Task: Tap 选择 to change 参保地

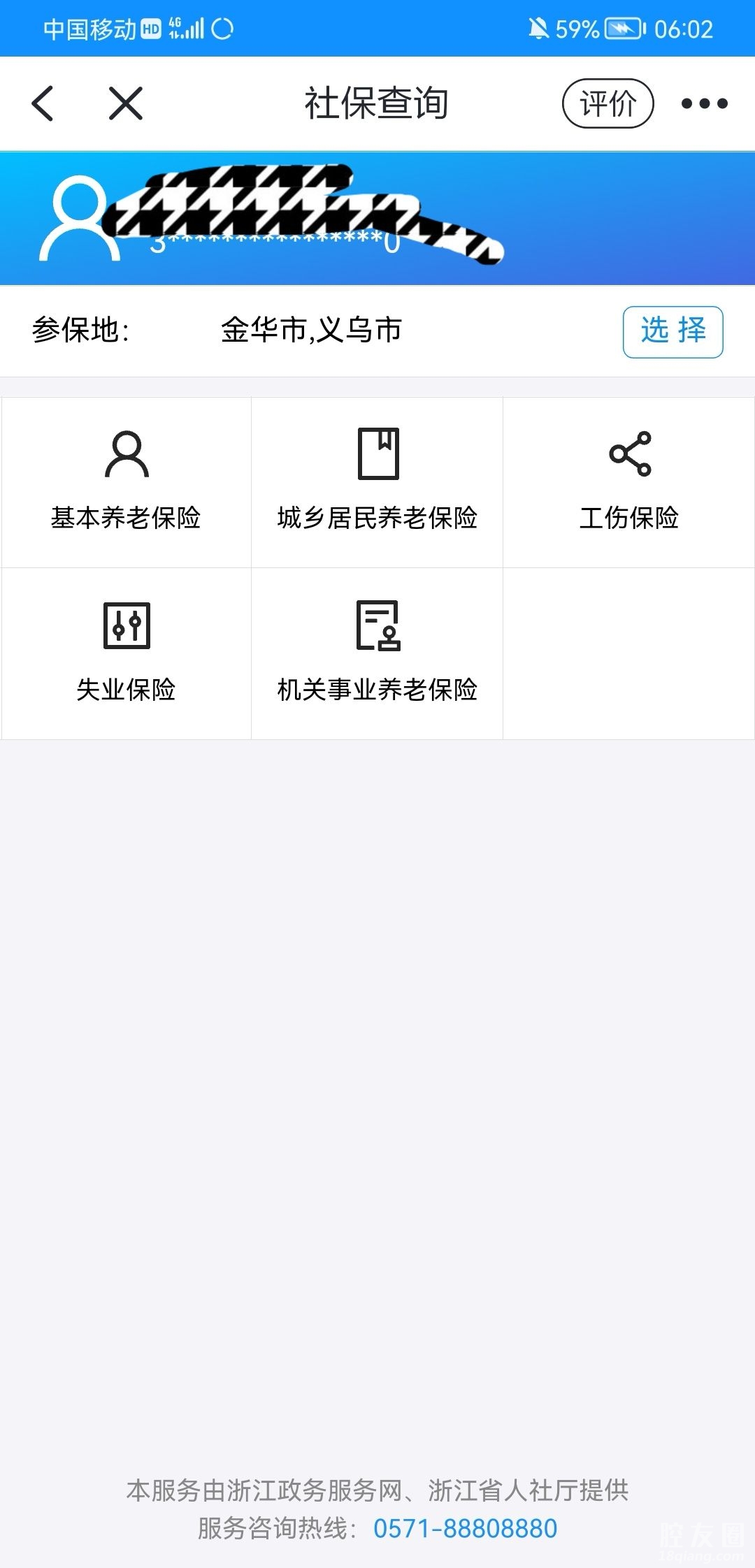Action: (x=673, y=332)
